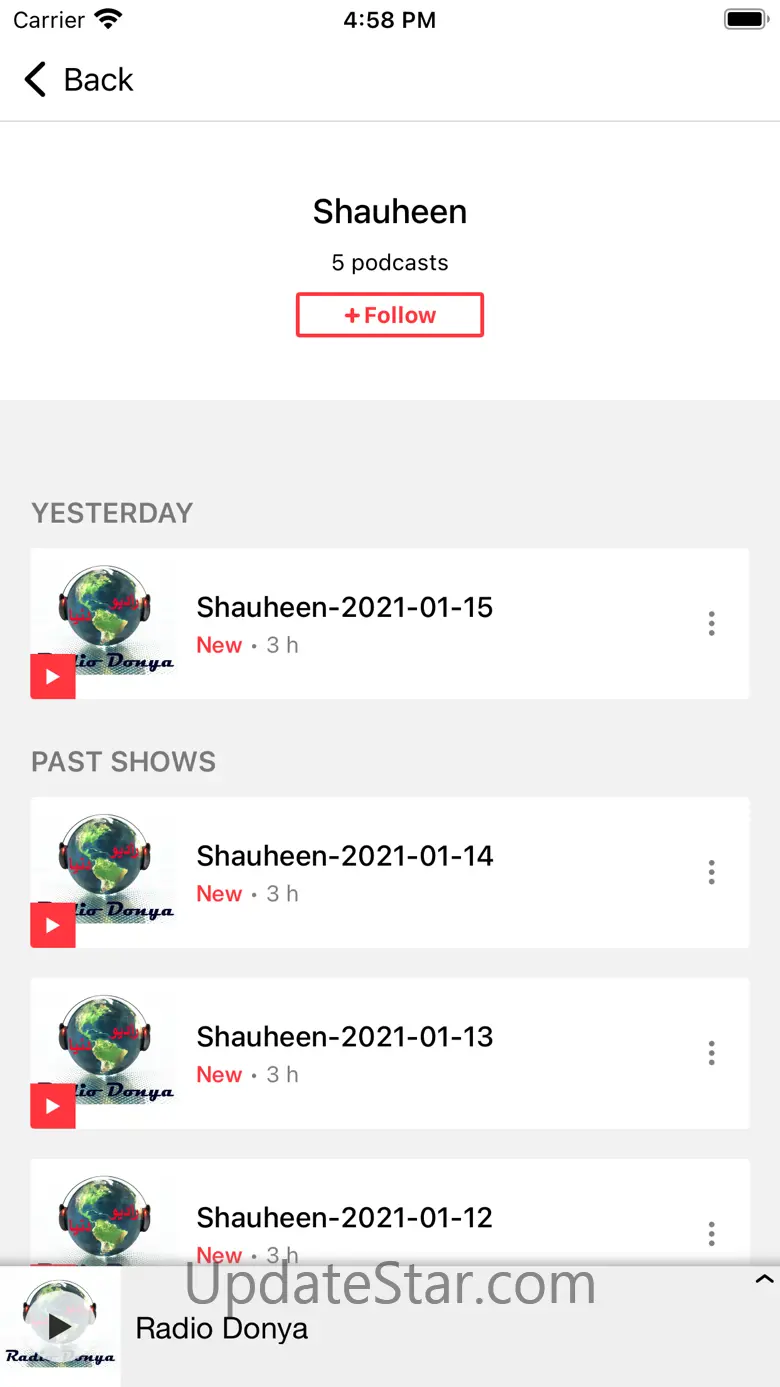Open options for Shauheen-2021-01-12

(x=711, y=1234)
